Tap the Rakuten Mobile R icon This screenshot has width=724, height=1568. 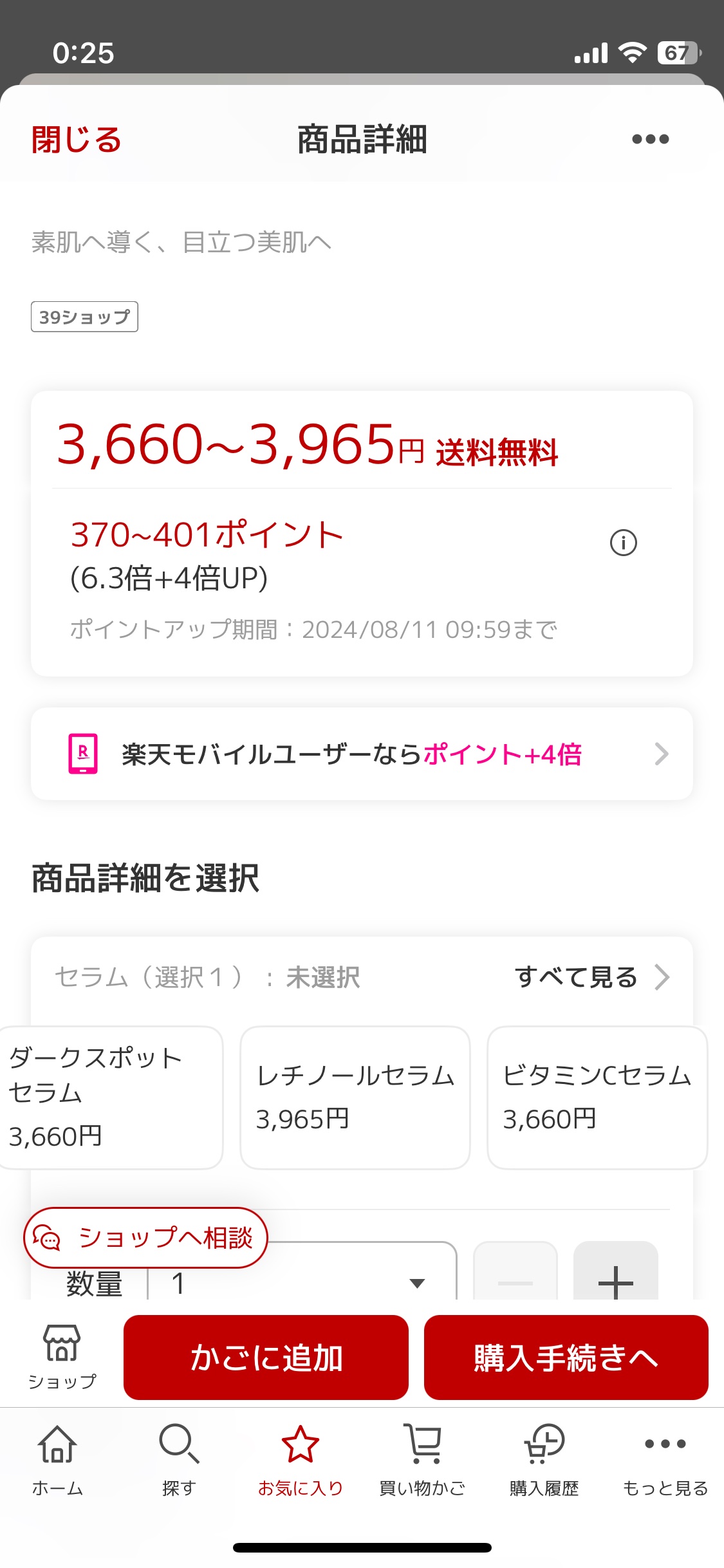pyautogui.click(x=84, y=753)
